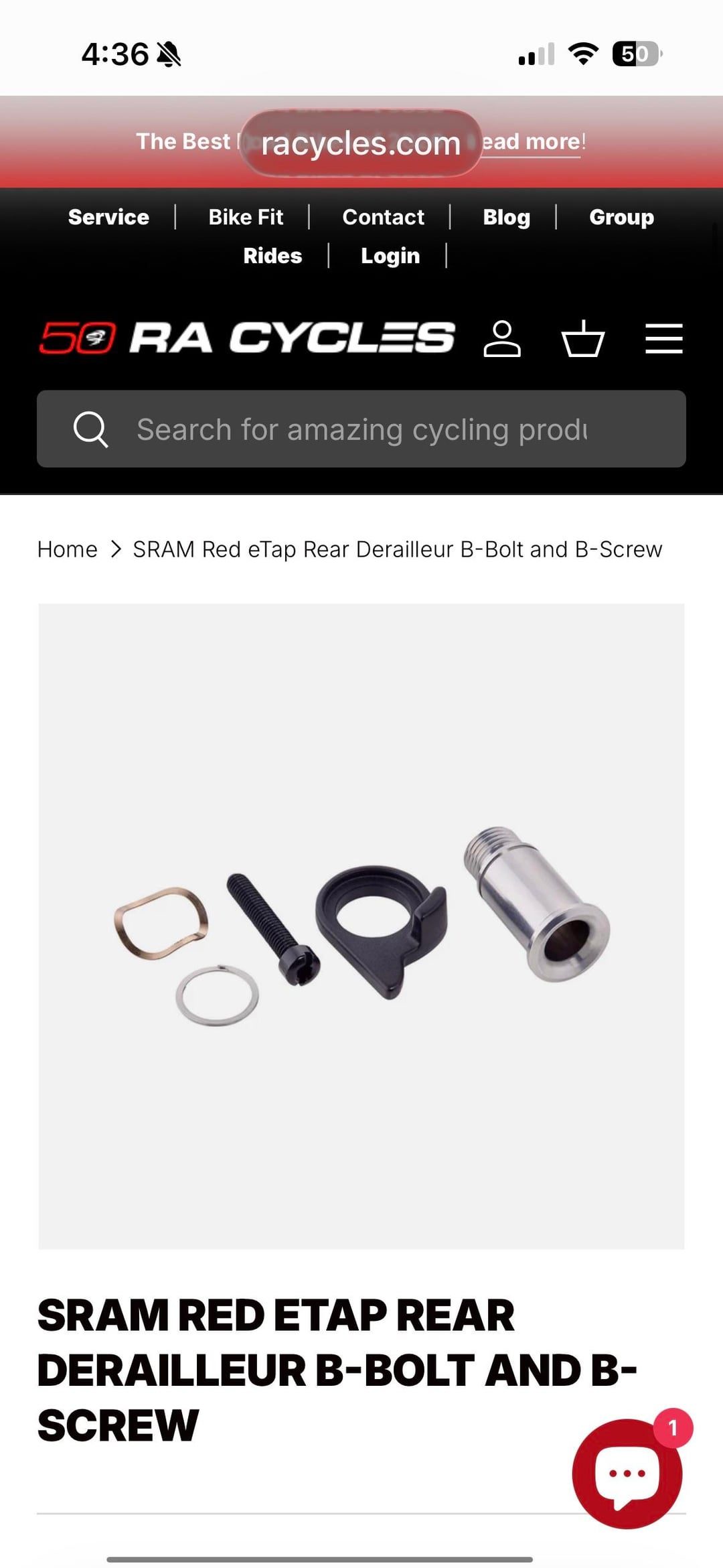
Task: Open the account profile icon
Action: (x=502, y=338)
